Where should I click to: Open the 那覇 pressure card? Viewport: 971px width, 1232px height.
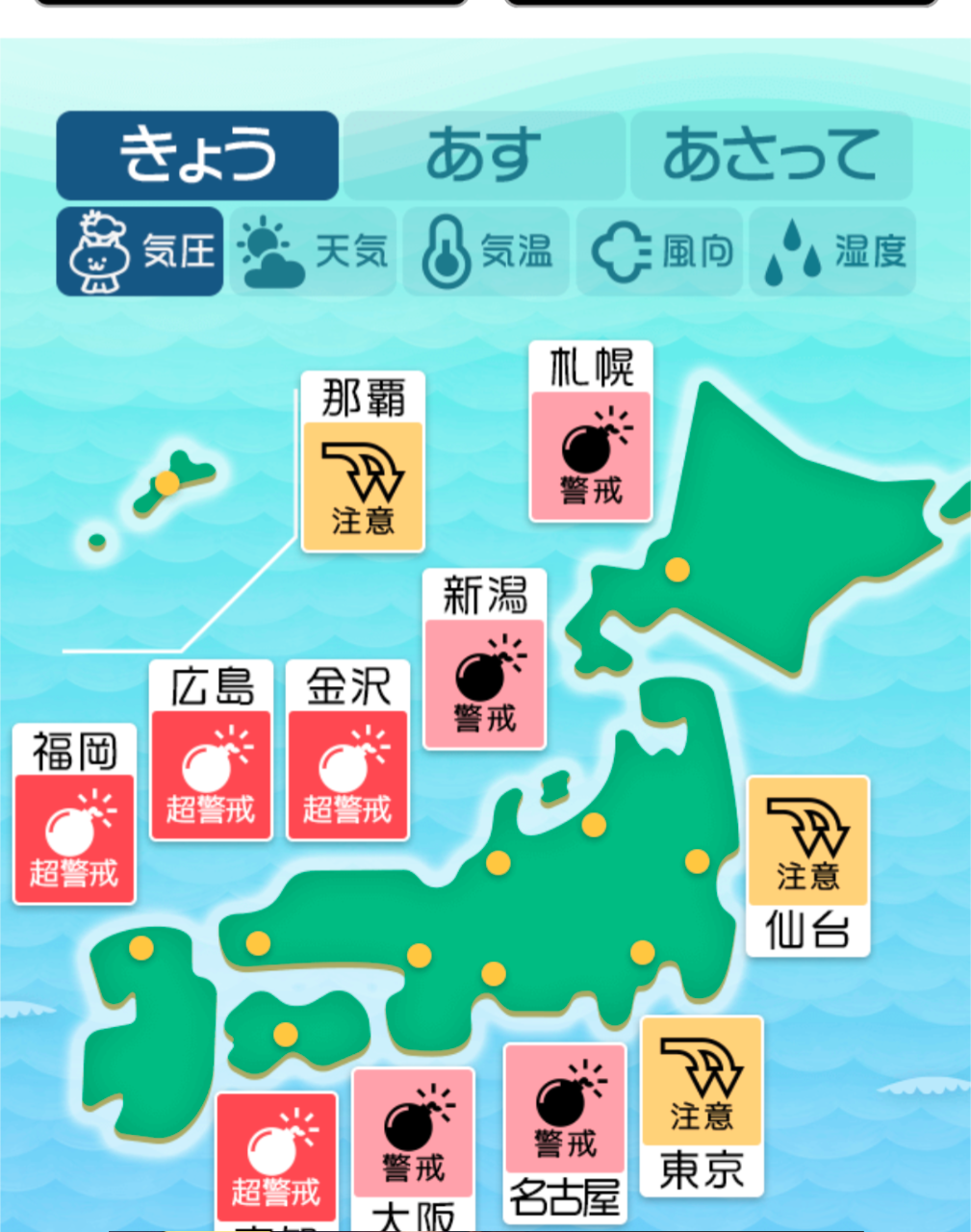(x=363, y=463)
